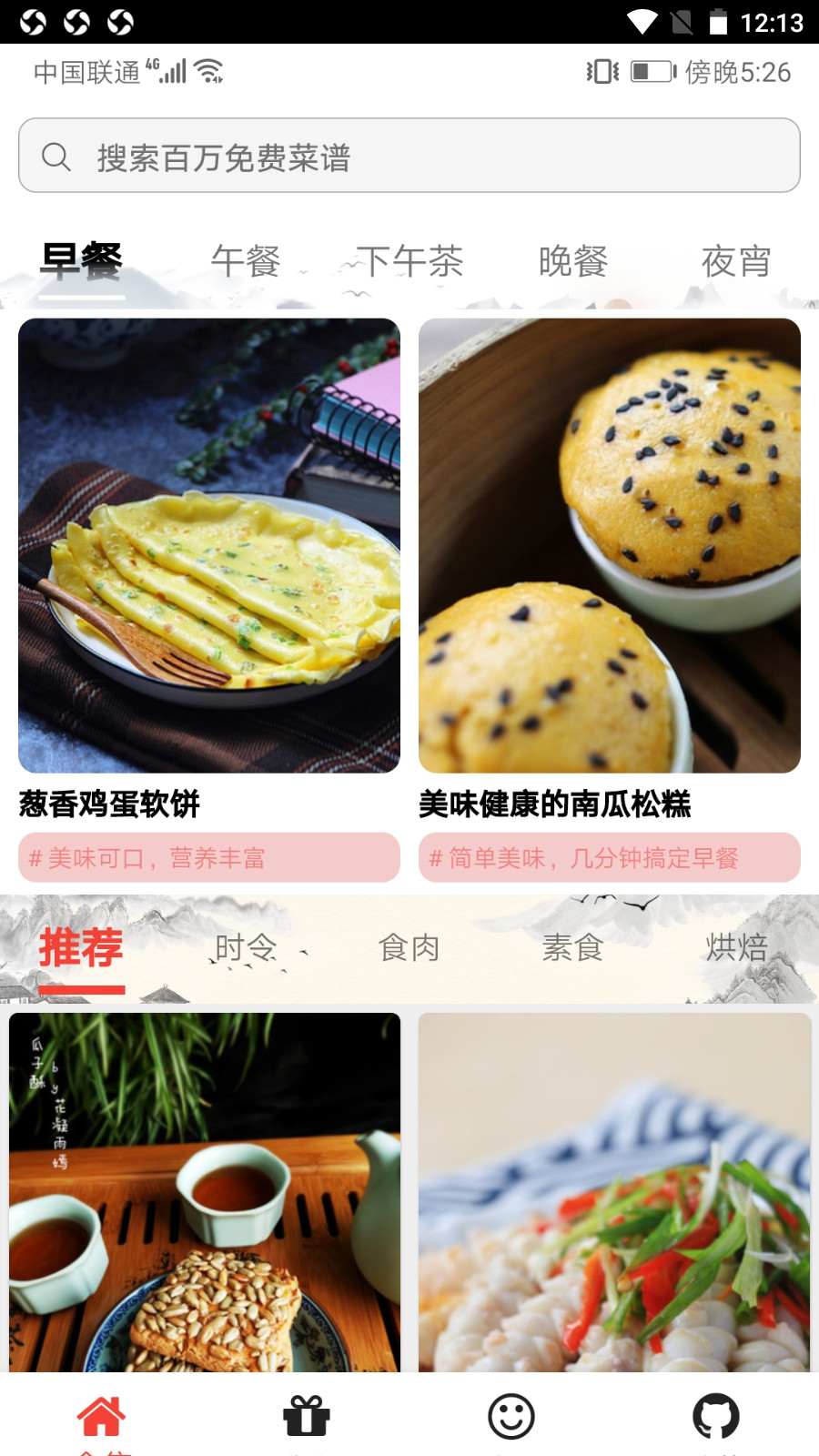The height and width of the screenshot is (1456, 819).
Task: Switch to the 时令 category
Action: (x=246, y=948)
